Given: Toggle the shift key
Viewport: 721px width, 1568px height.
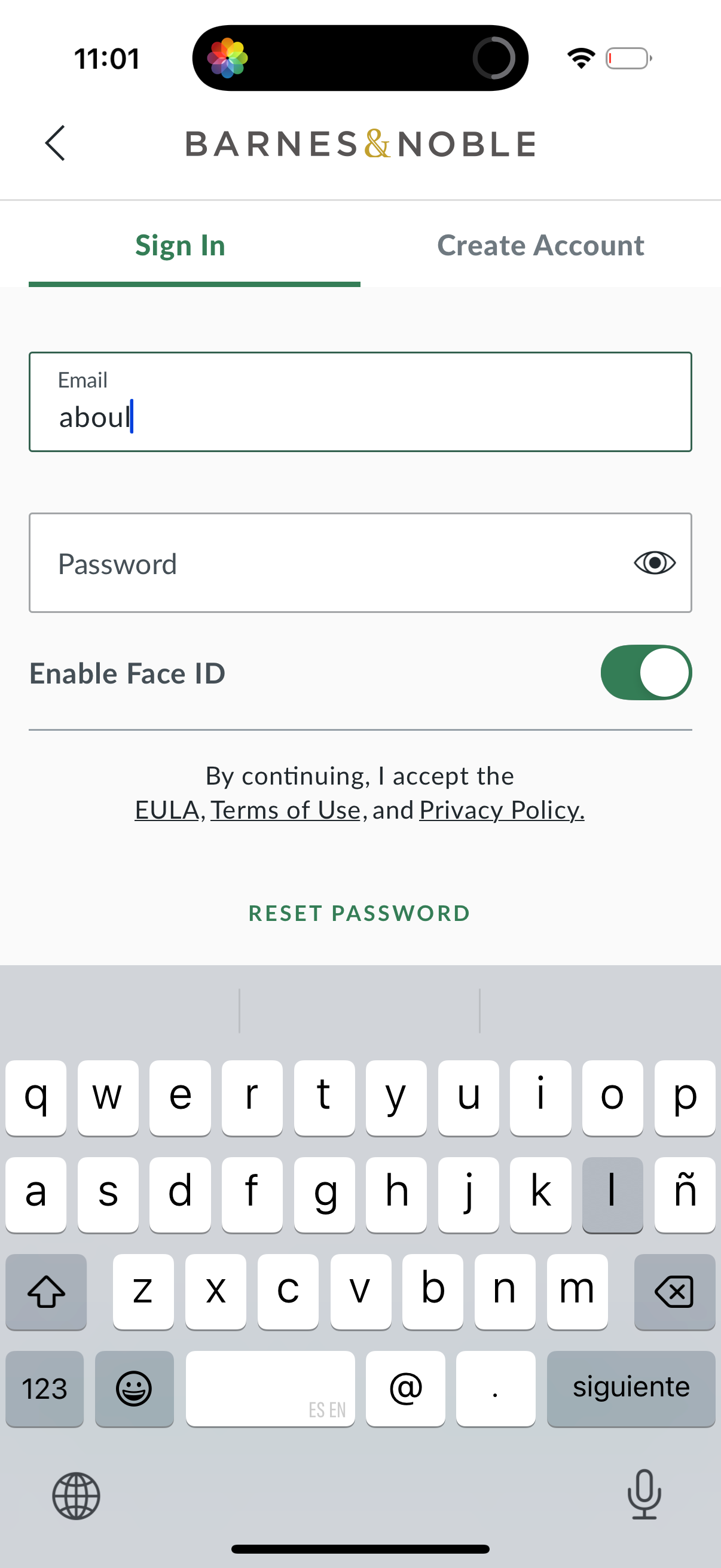Looking at the screenshot, I should click(45, 1292).
